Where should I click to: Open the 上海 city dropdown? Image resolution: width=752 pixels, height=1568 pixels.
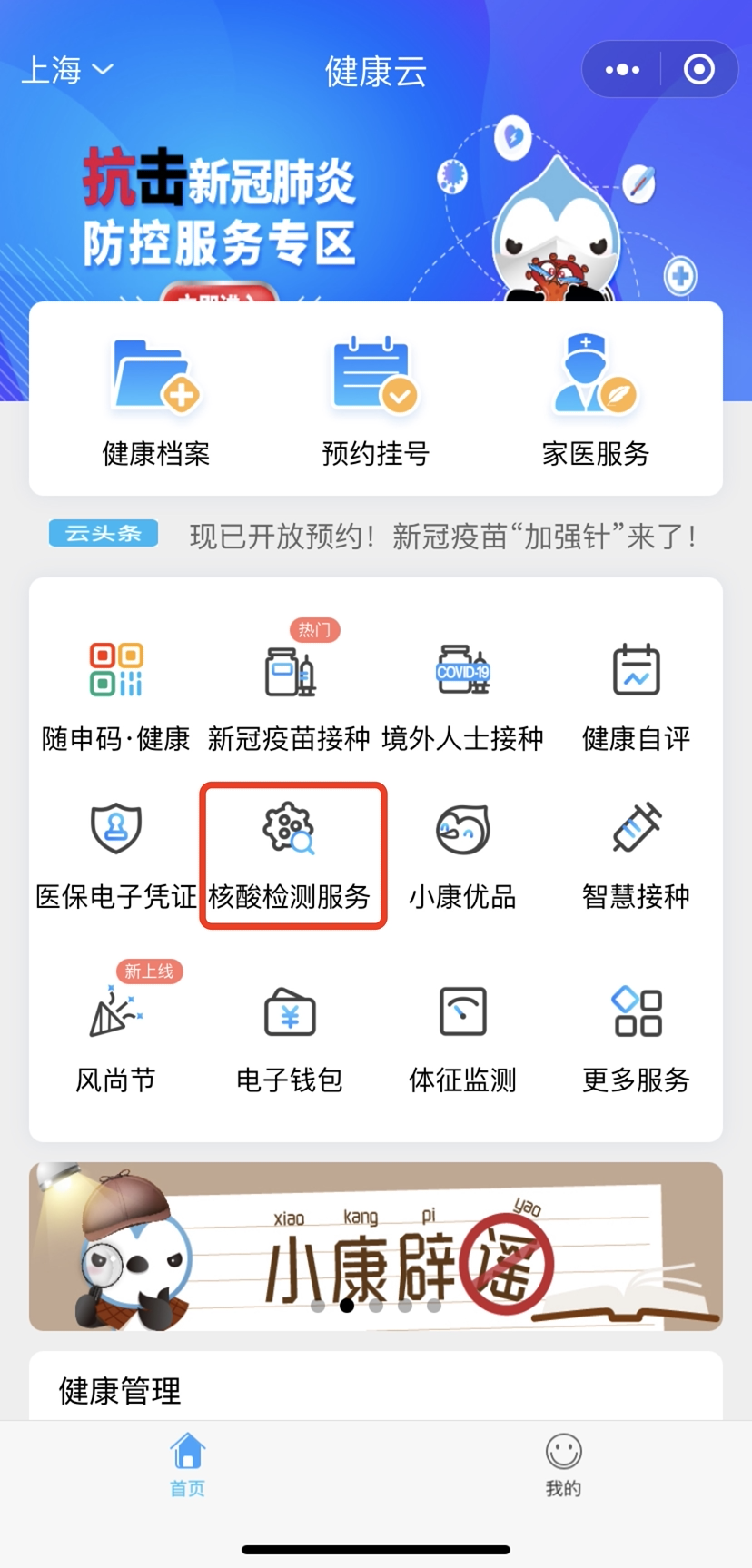coord(67,70)
